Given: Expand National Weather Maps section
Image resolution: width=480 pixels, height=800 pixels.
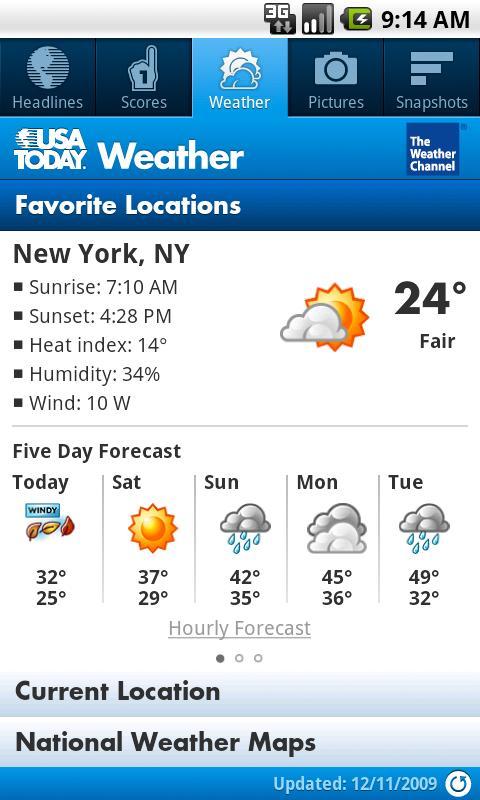Looking at the screenshot, I should 240,742.
